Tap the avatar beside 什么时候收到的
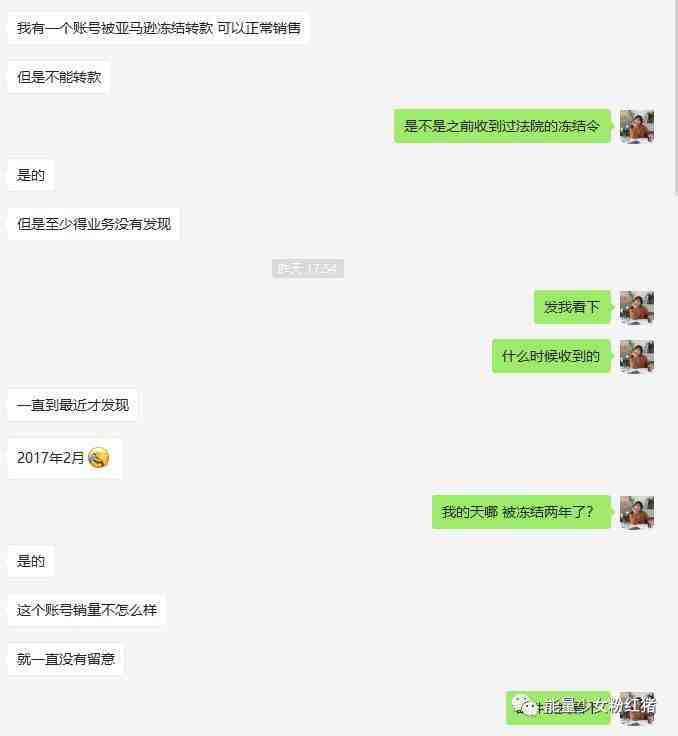This screenshot has width=678, height=736. click(x=637, y=357)
